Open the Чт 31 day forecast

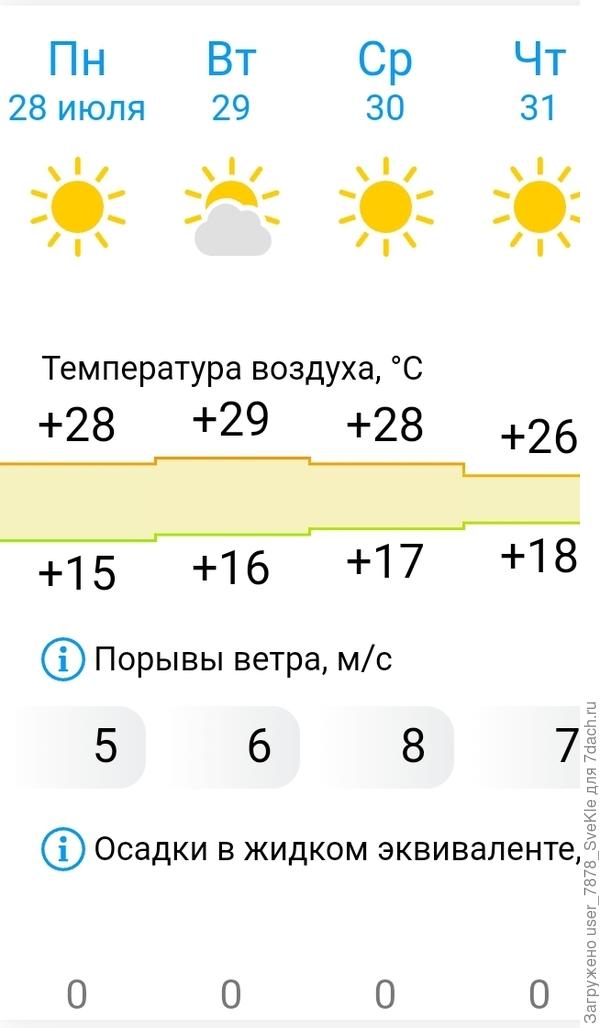click(x=539, y=82)
